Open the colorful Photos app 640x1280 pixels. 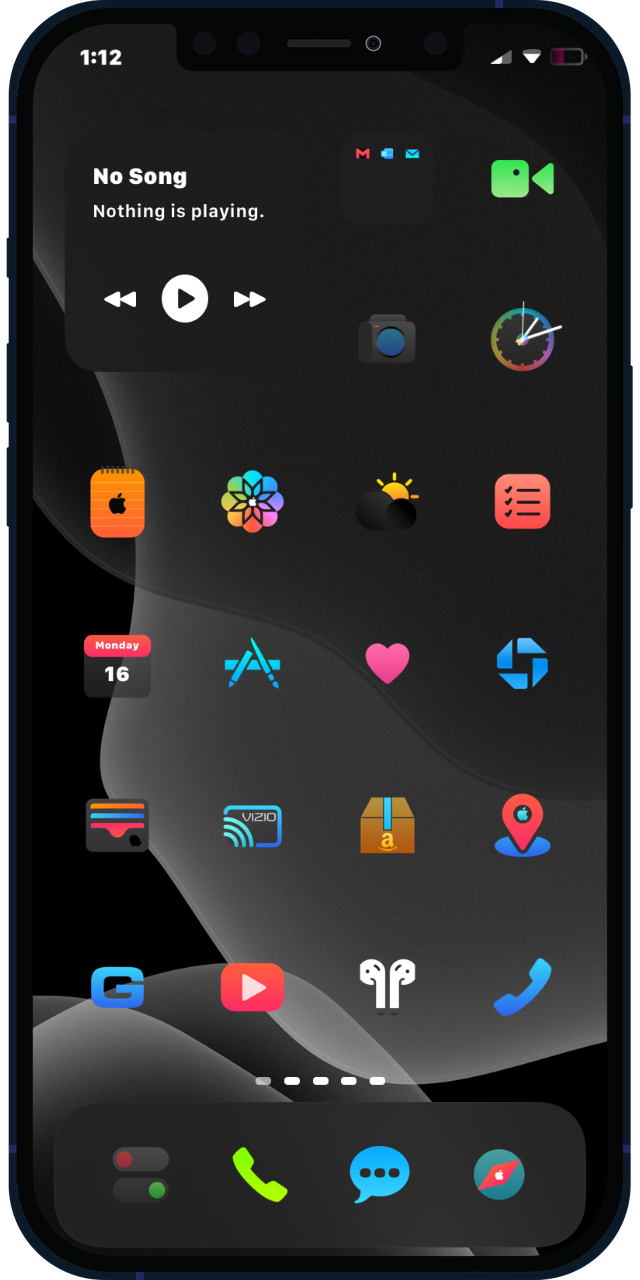pyautogui.click(x=252, y=501)
